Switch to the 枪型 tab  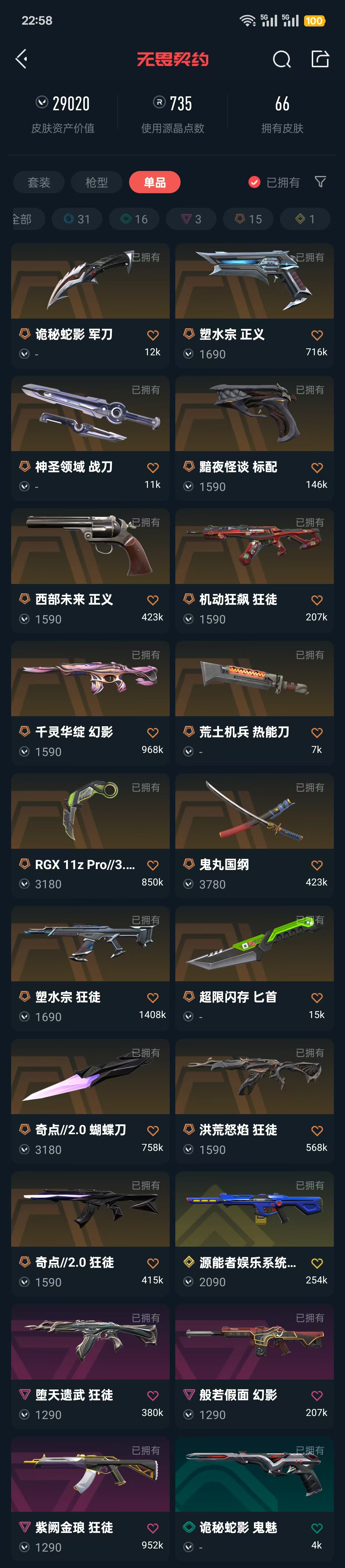96,183
